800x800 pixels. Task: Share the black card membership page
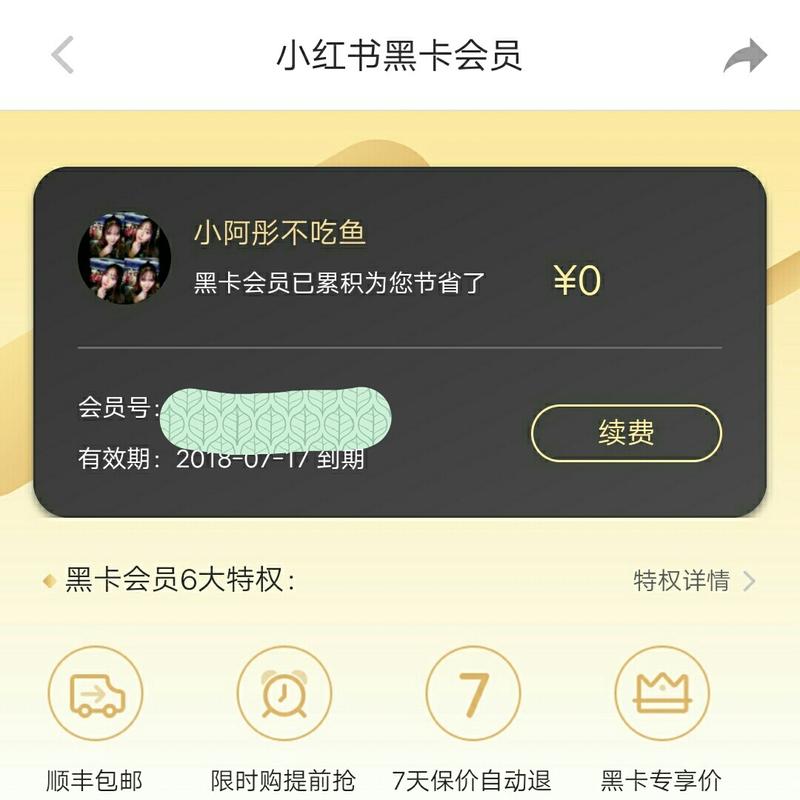point(744,55)
